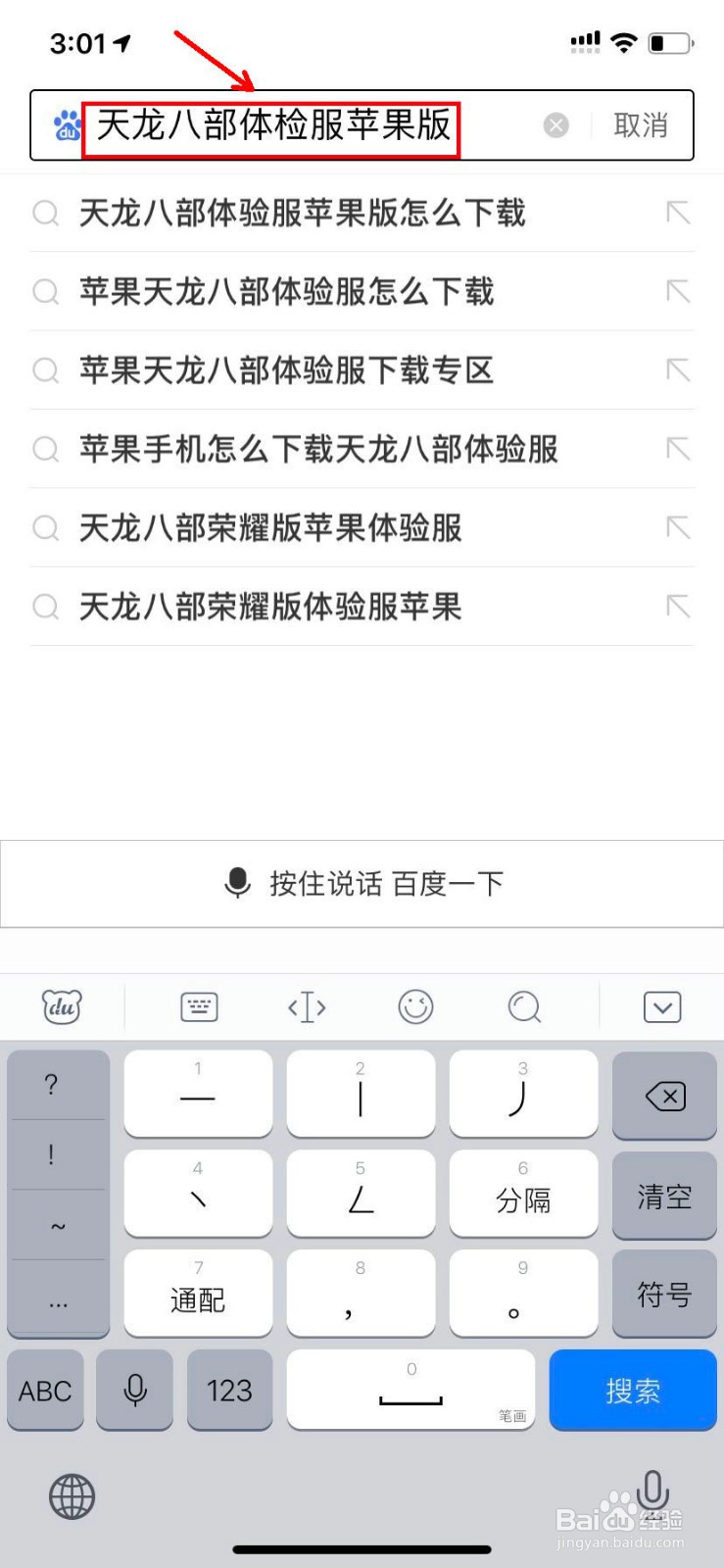Switch to ABC letter input mode
Viewport: 724px width, 1568px height.
[x=45, y=1390]
